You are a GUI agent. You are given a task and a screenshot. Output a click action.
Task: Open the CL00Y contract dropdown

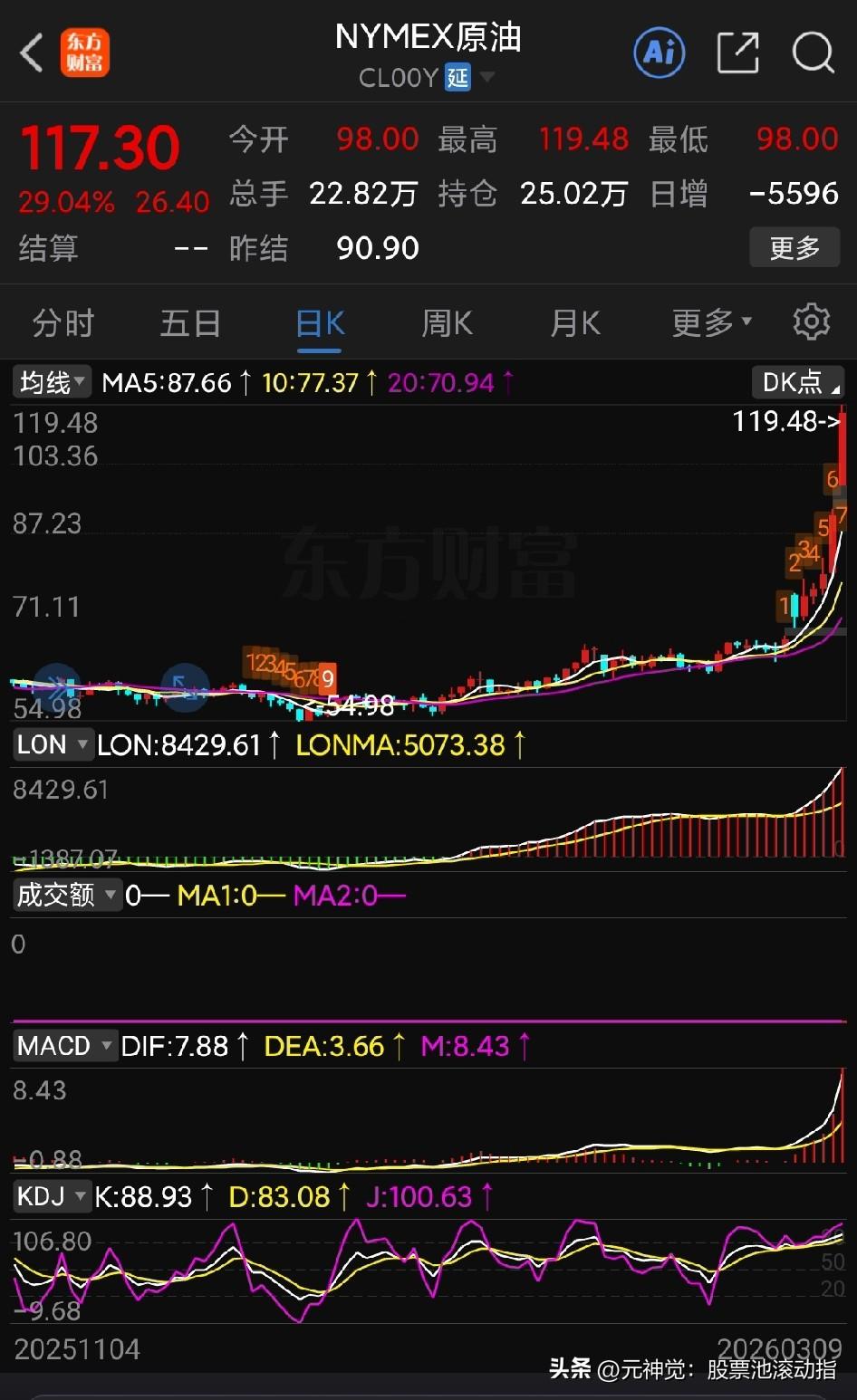click(x=486, y=78)
